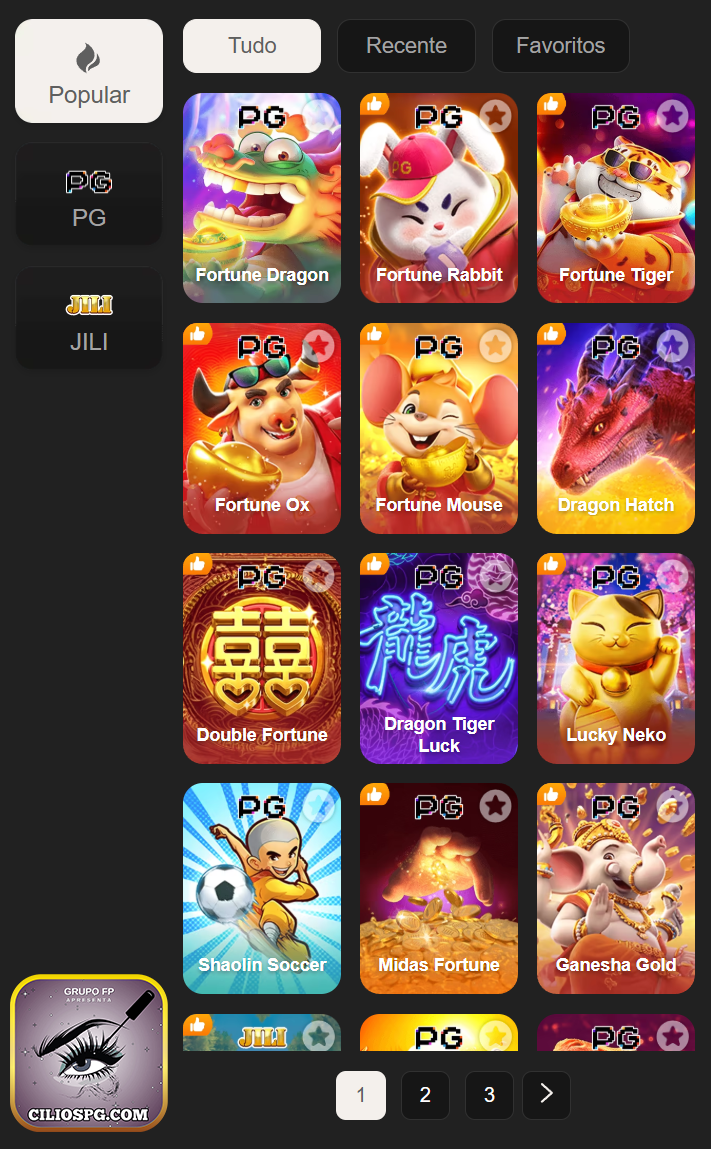This screenshot has height=1149, width=711.
Task: Open the Fortune Dragon game
Action: [x=262, y=200]
